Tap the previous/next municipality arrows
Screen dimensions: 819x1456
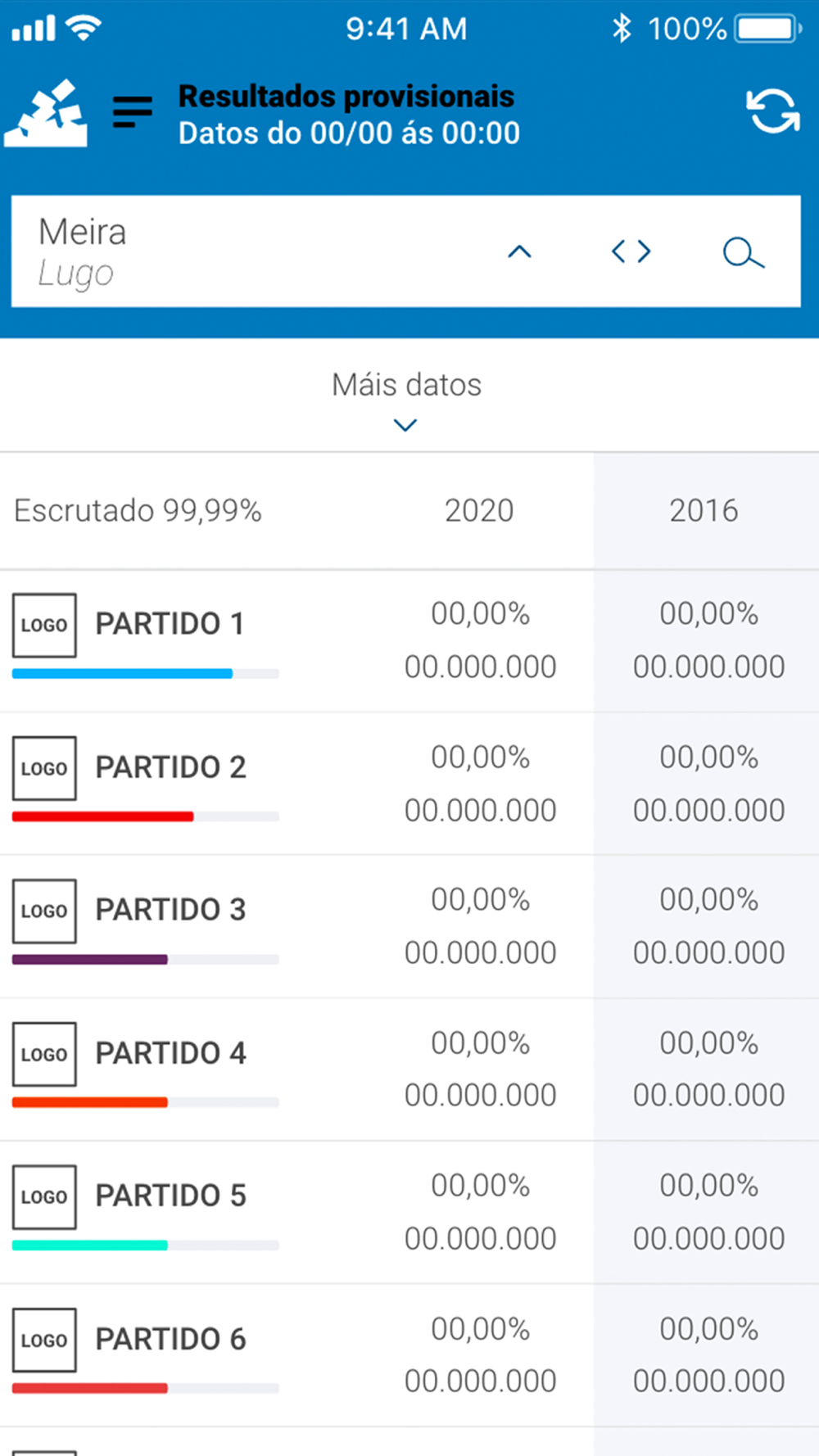point(631,251)
